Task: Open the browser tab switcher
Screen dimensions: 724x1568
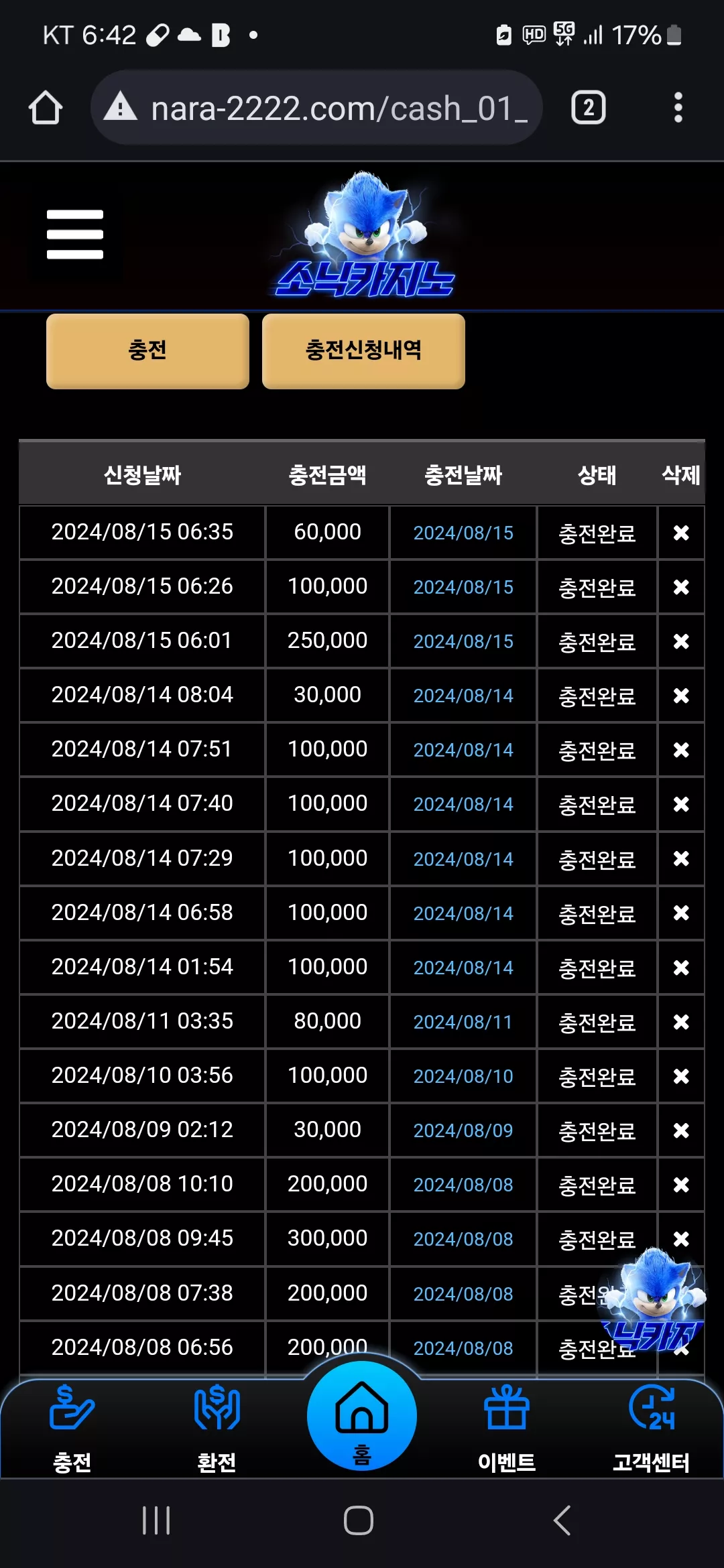Action: point(588,108)
